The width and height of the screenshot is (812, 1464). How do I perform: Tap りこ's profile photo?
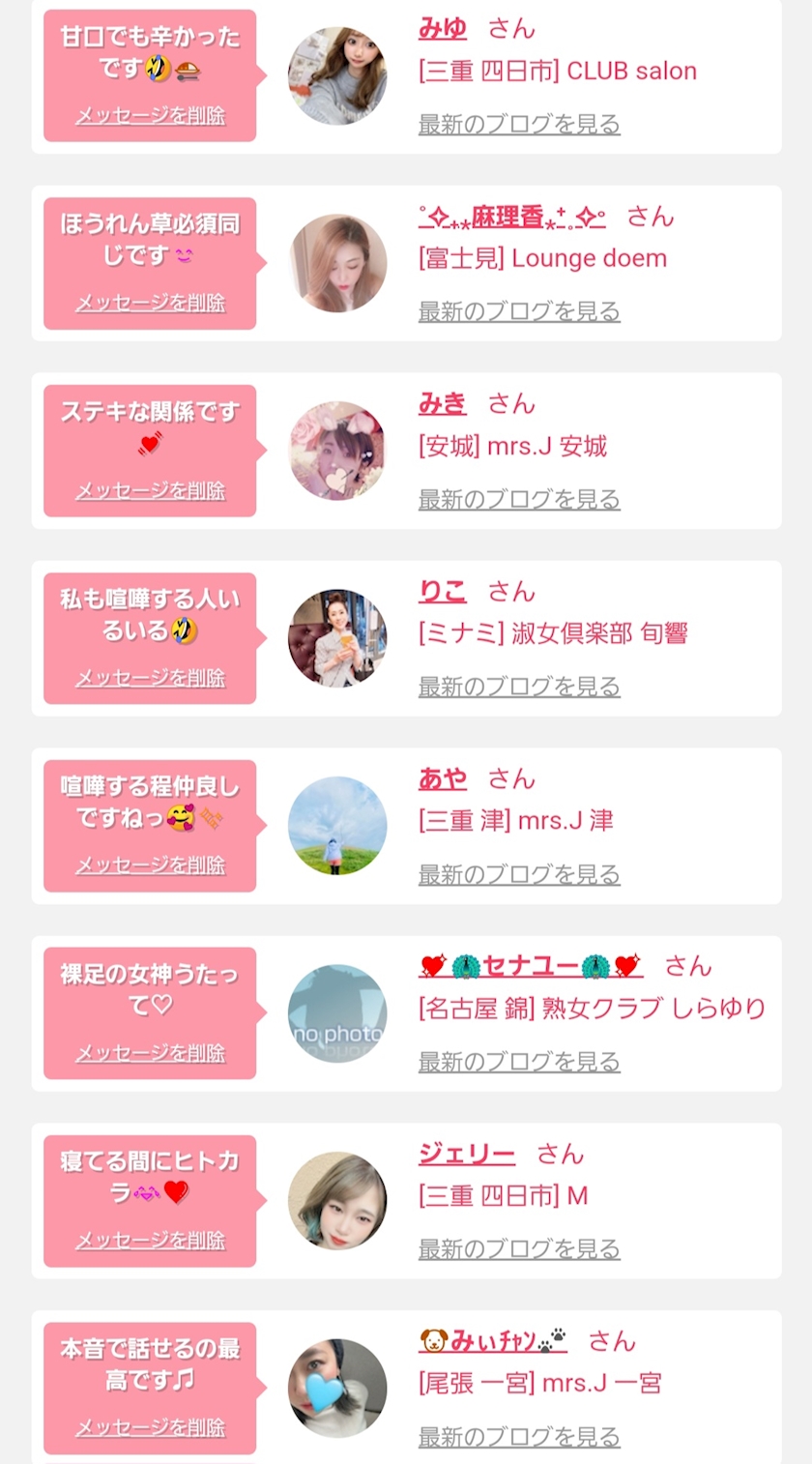tap(337, 638)
